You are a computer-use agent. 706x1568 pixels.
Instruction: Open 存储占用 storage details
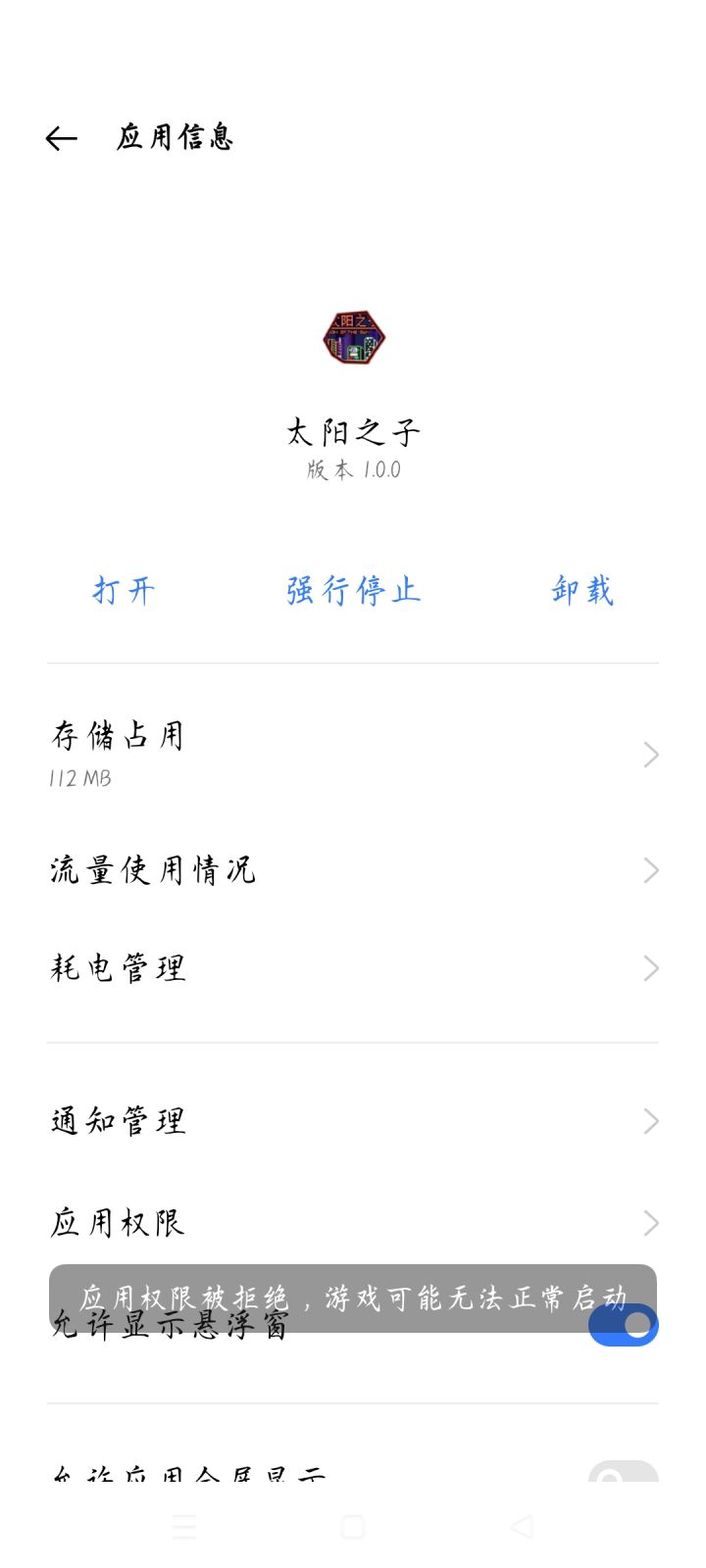[x=353, y=754]
